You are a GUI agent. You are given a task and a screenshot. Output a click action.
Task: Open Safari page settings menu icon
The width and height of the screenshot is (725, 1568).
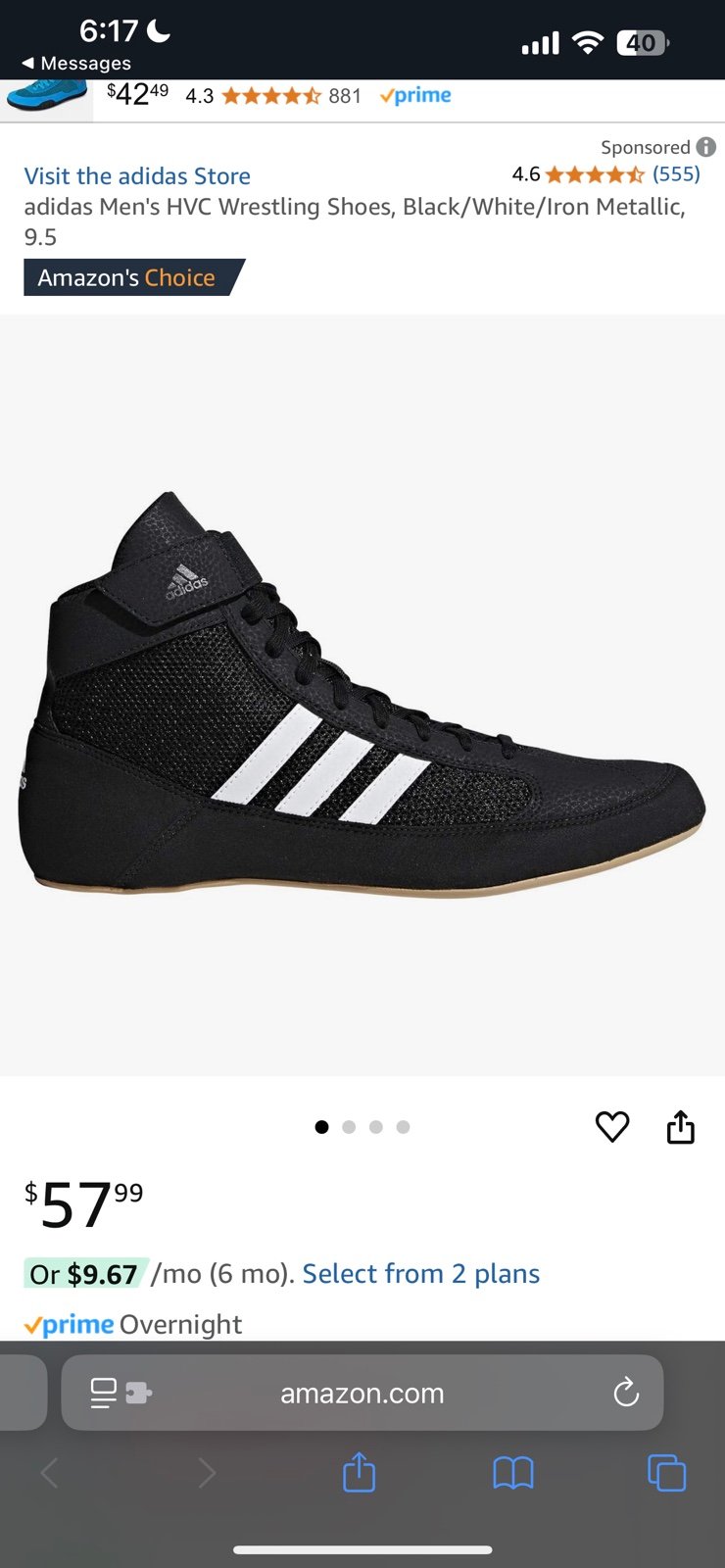point(120,1393)
